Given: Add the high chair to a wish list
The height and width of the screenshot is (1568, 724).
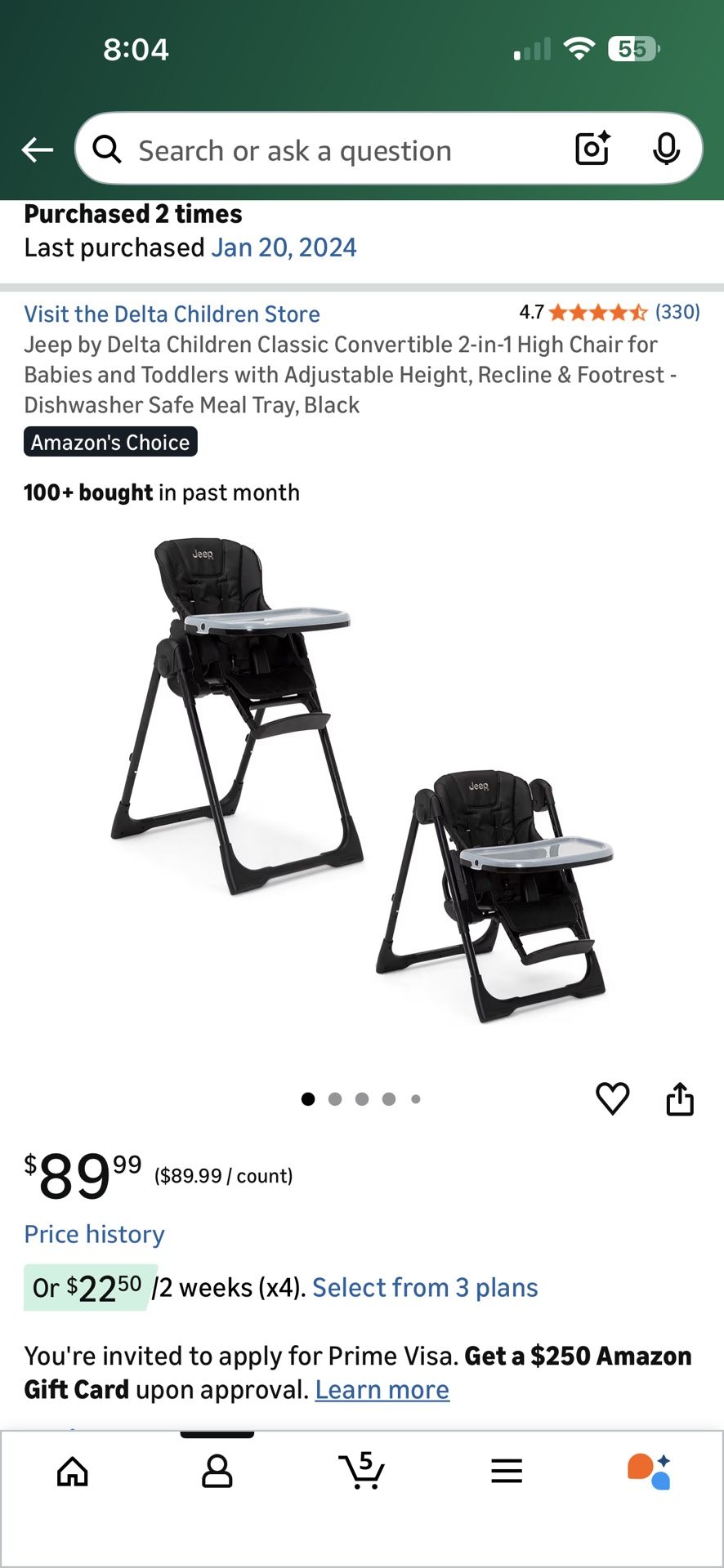Looking at the screenshot, I should pos(612,1098).
